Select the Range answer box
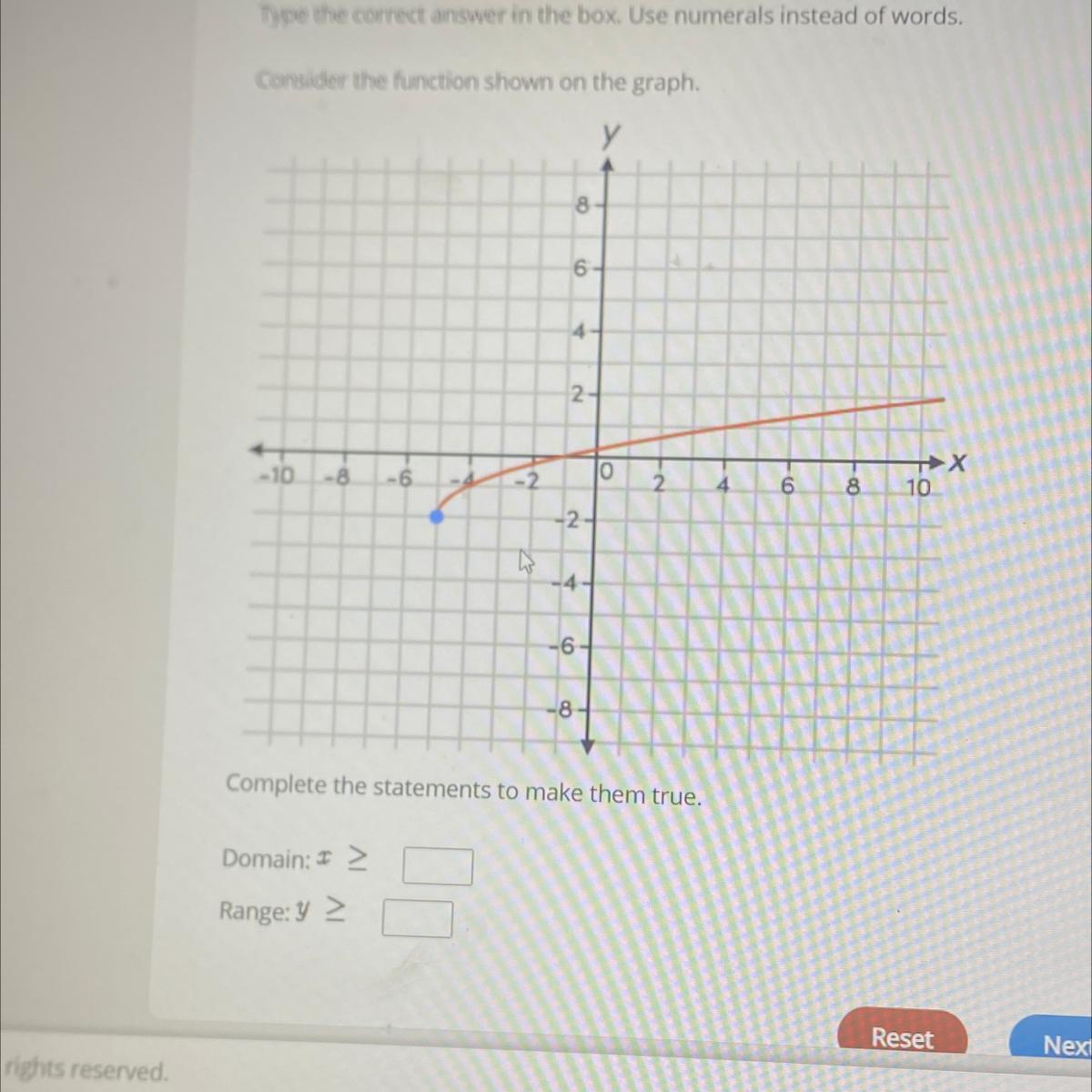This screenshot has width=1092, height=1092. point(417,918)
